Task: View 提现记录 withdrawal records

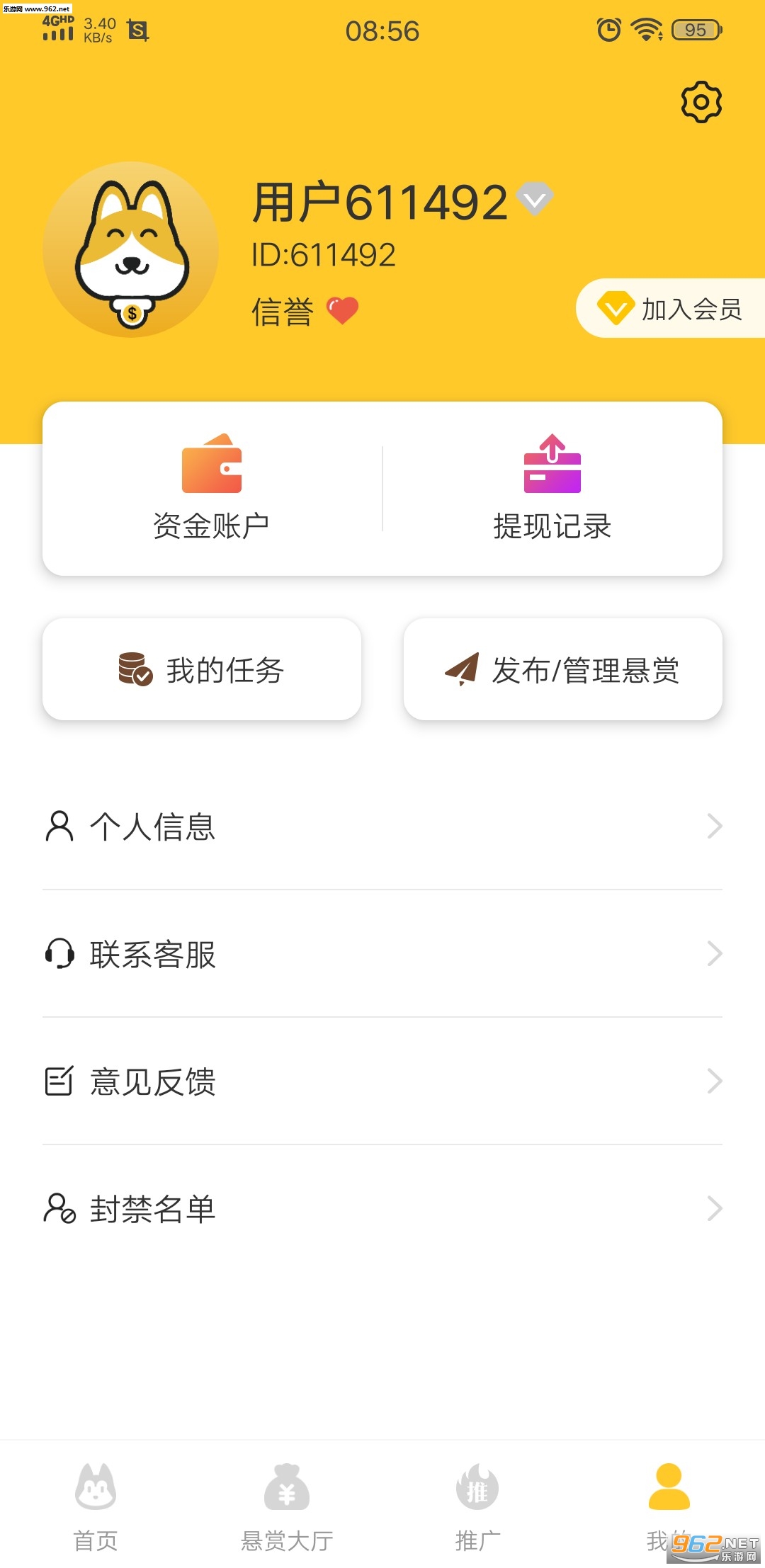Action: point(552,488)
